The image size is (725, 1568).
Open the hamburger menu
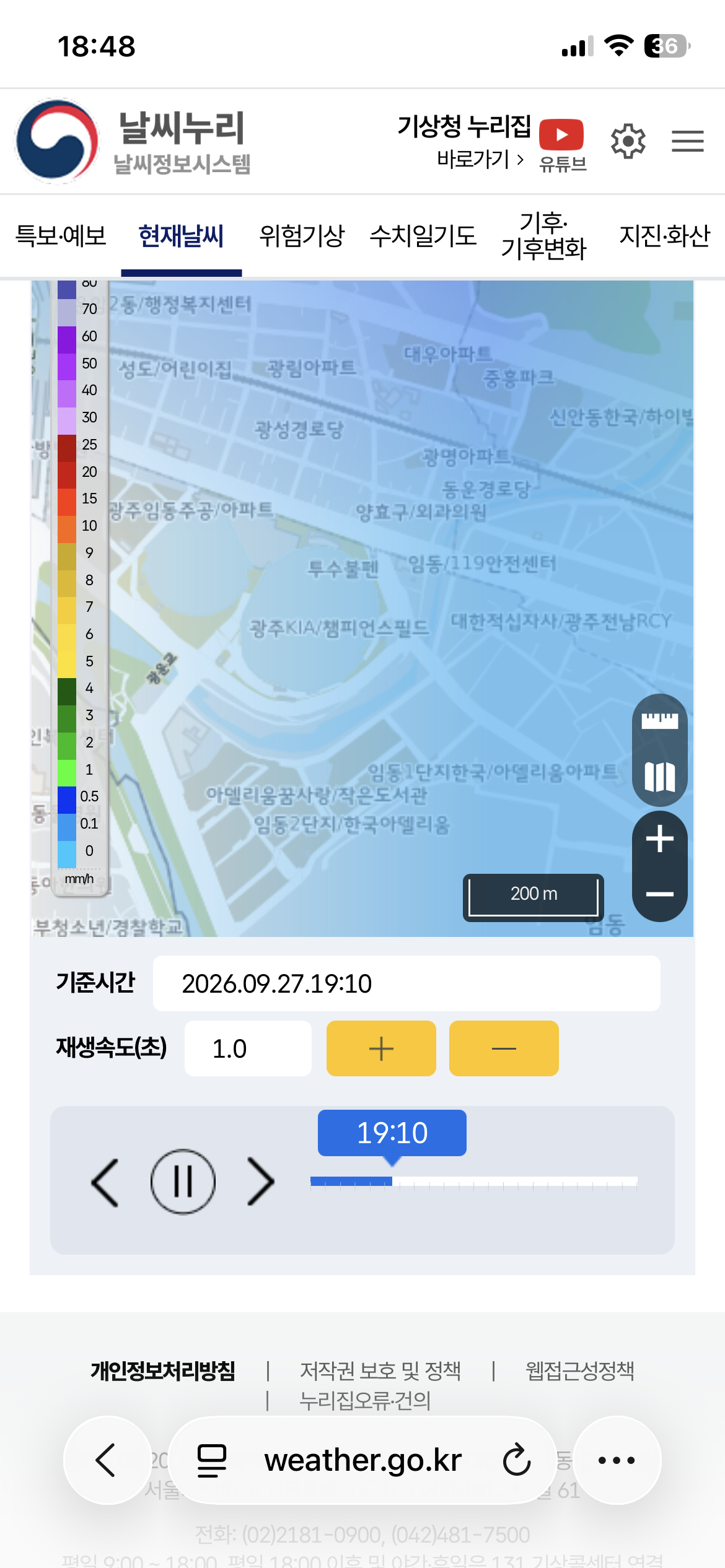pos(688,141)
